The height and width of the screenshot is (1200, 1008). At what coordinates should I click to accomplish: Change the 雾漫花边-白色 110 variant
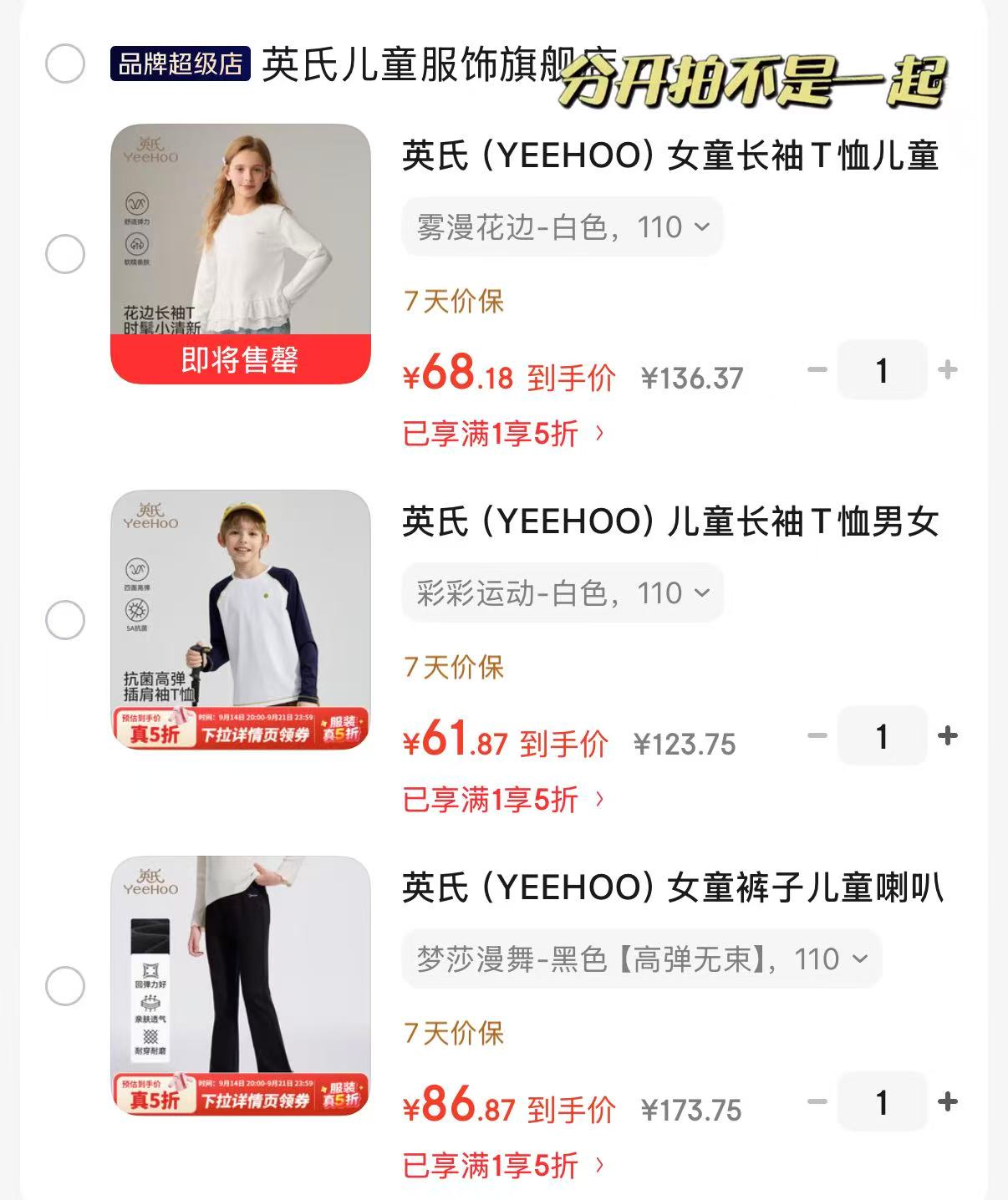[563, 227]
